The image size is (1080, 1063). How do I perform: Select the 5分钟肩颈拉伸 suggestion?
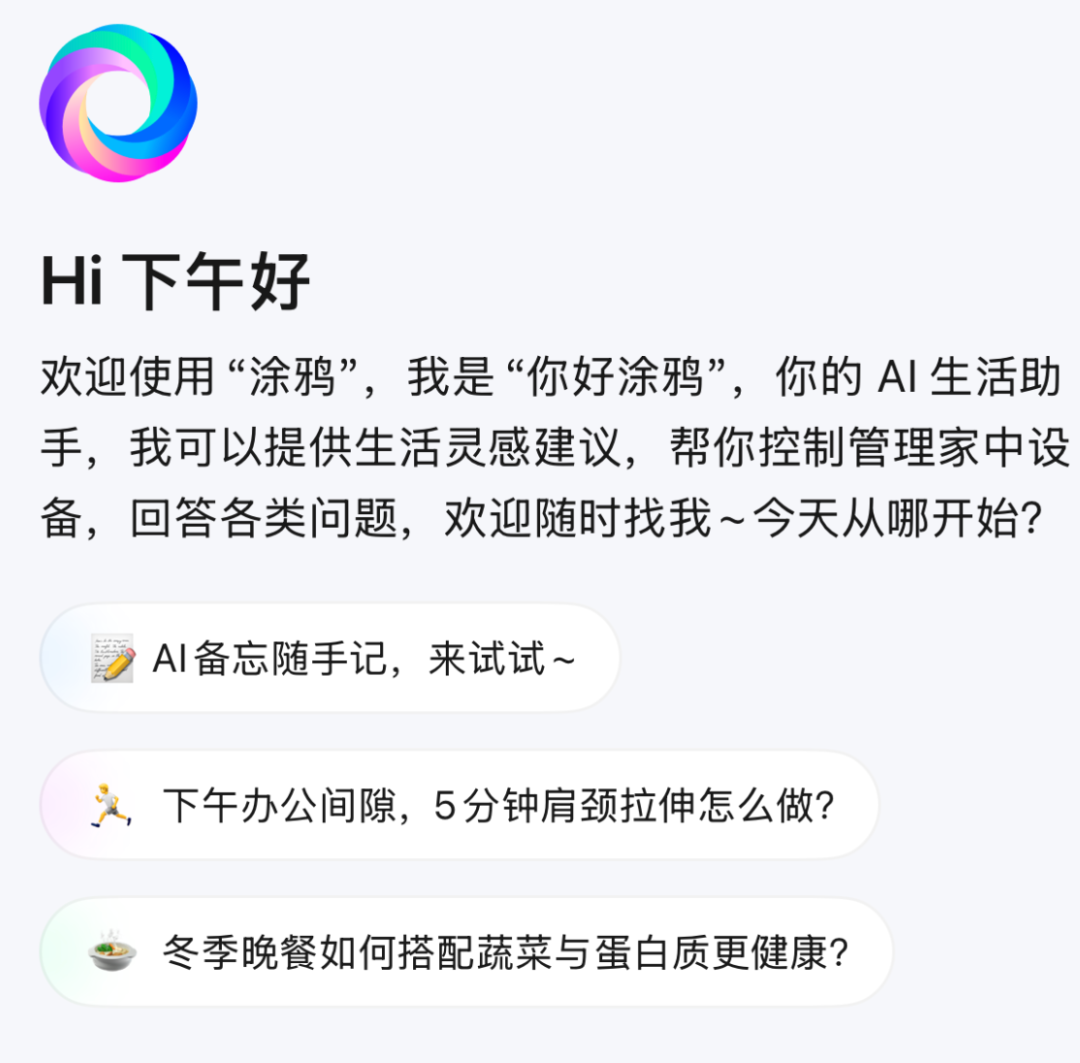click(x=459, y=805)
